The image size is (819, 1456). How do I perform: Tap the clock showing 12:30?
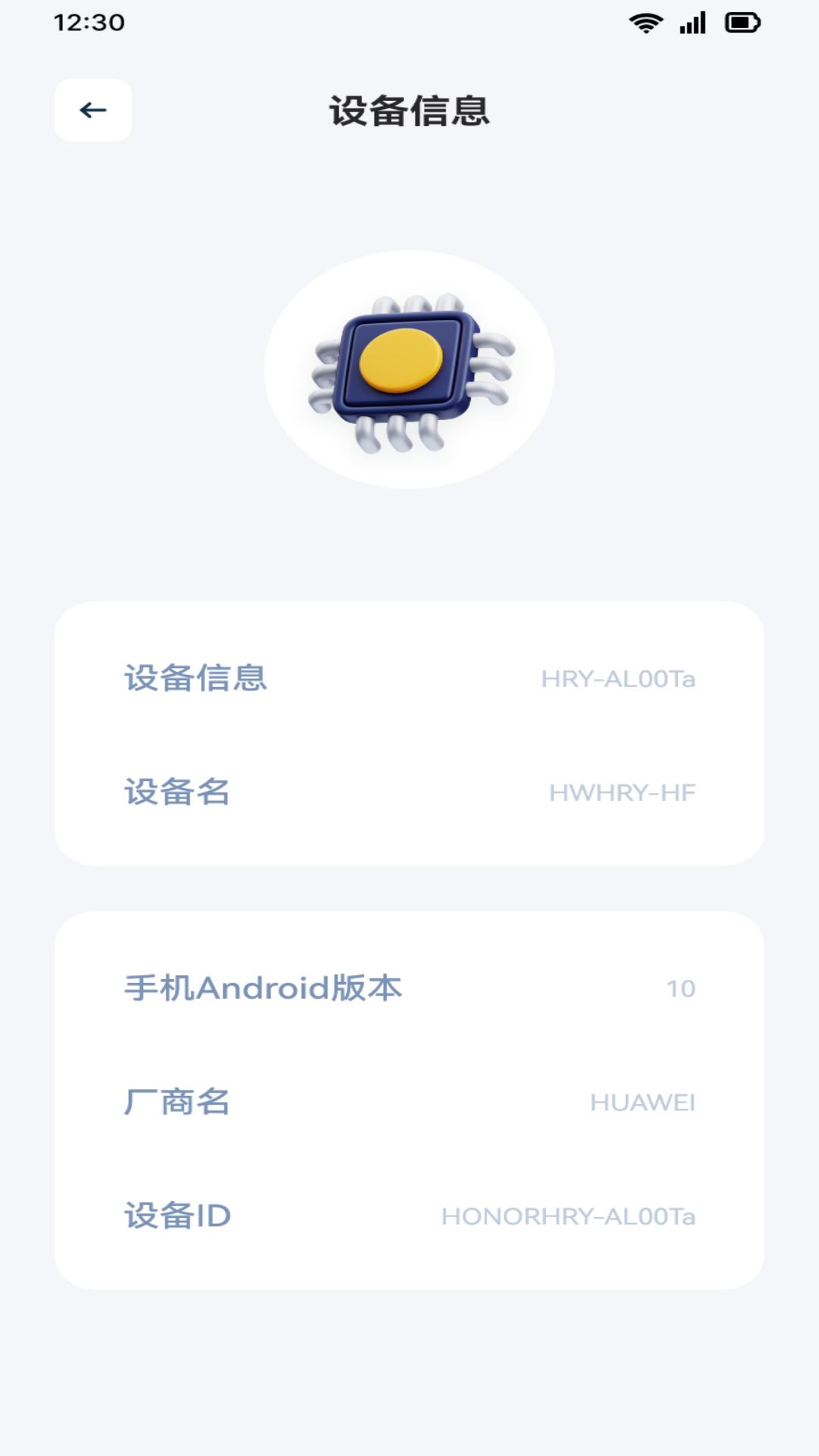point(89,23)
